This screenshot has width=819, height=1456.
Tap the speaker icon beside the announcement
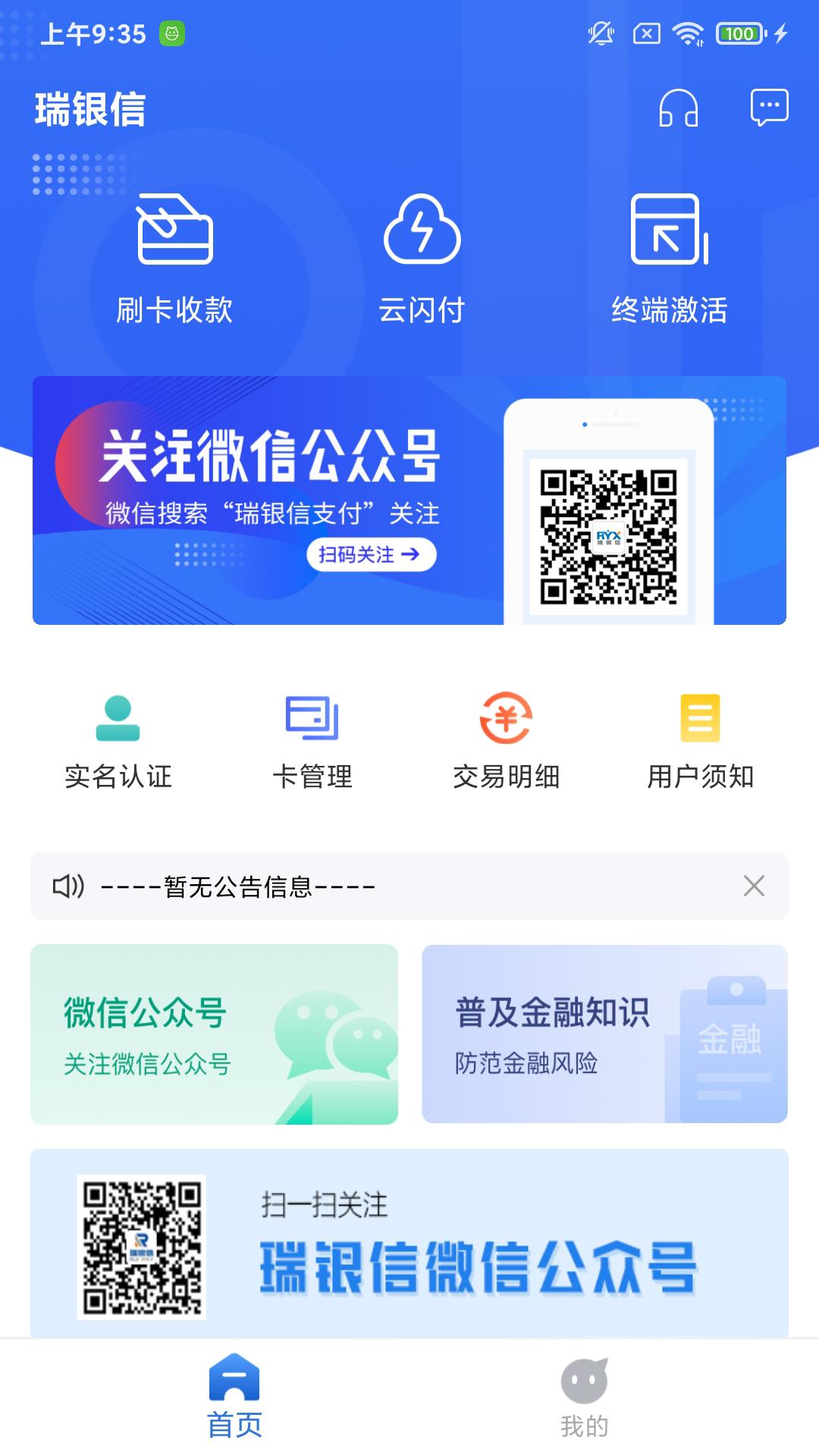pos(71,886)
